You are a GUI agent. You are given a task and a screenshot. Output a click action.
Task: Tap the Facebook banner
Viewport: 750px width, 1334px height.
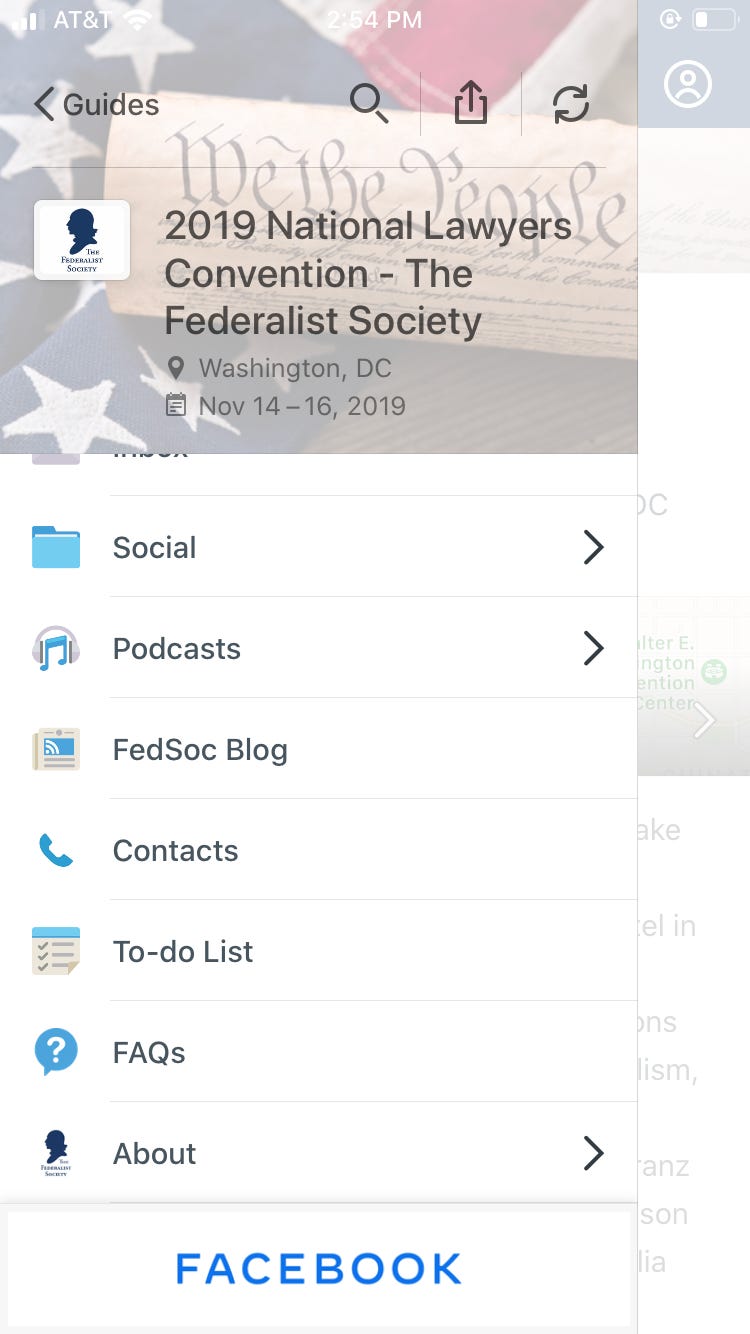pyautogui.click(x=319, y=1268)
